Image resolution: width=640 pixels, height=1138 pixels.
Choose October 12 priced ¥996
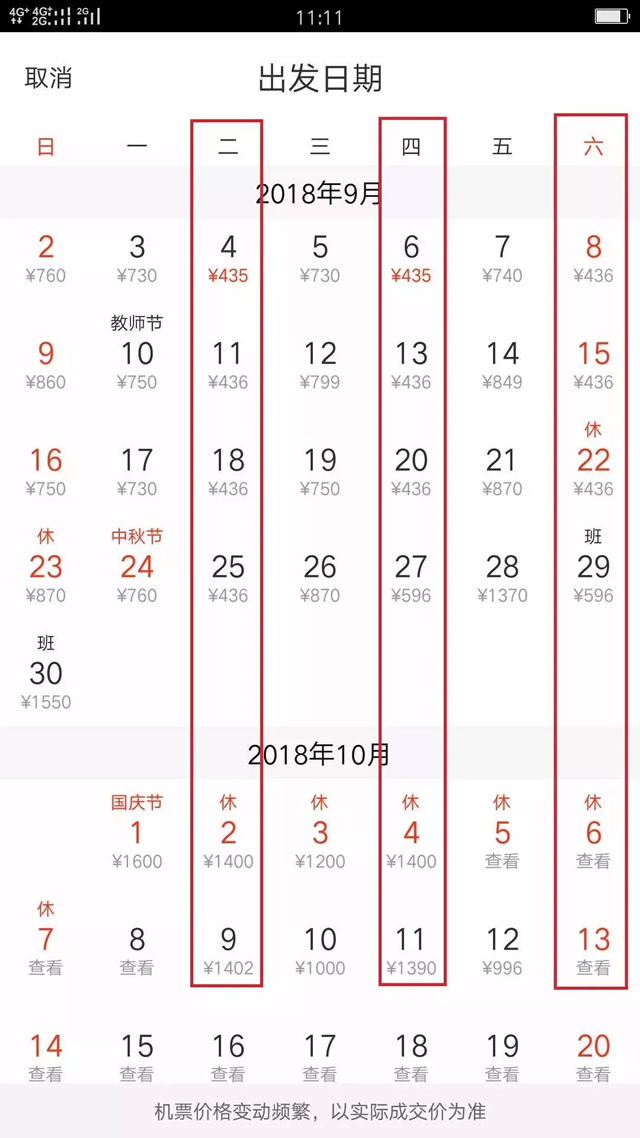click(x=502, y=950)
